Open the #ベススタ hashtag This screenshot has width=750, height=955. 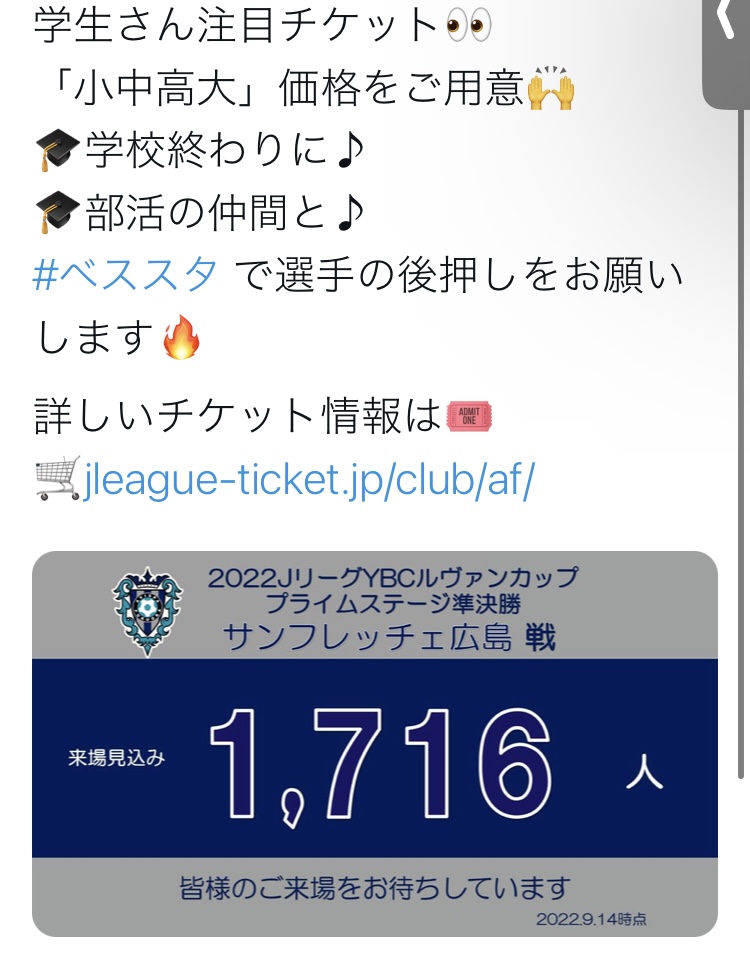(125, 273)
